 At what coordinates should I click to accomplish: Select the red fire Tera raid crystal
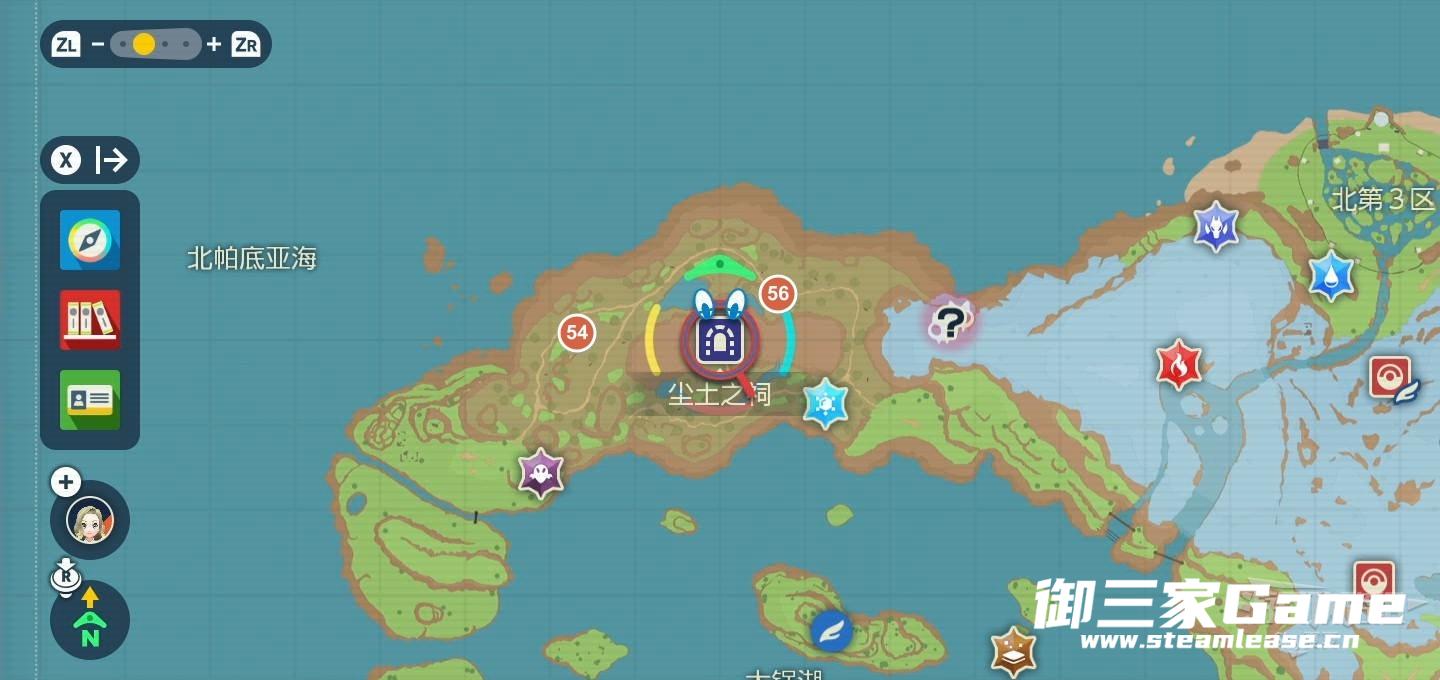click(1179, 365)
